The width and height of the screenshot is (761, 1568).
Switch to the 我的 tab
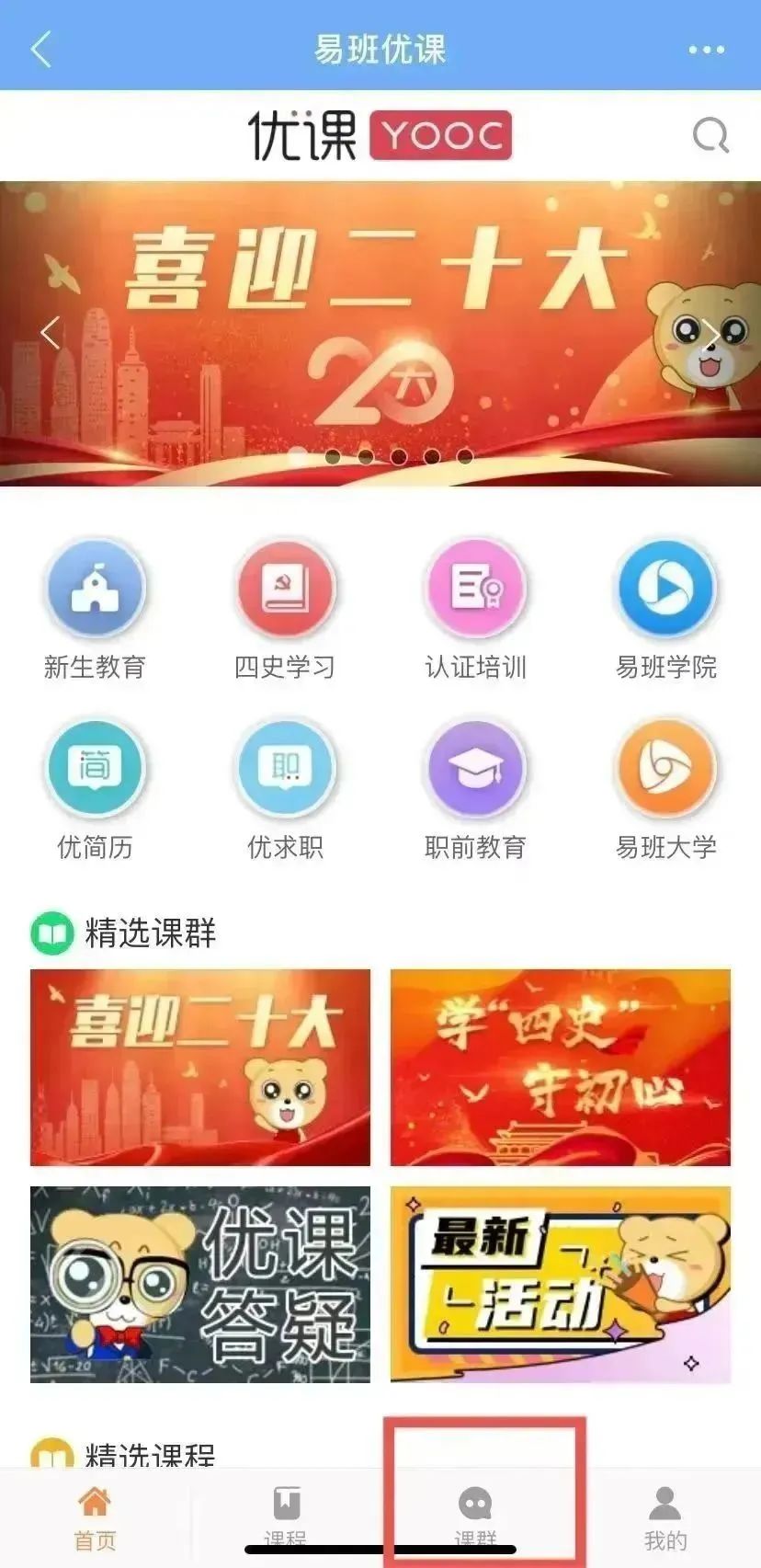click(x=664, y=1517)
